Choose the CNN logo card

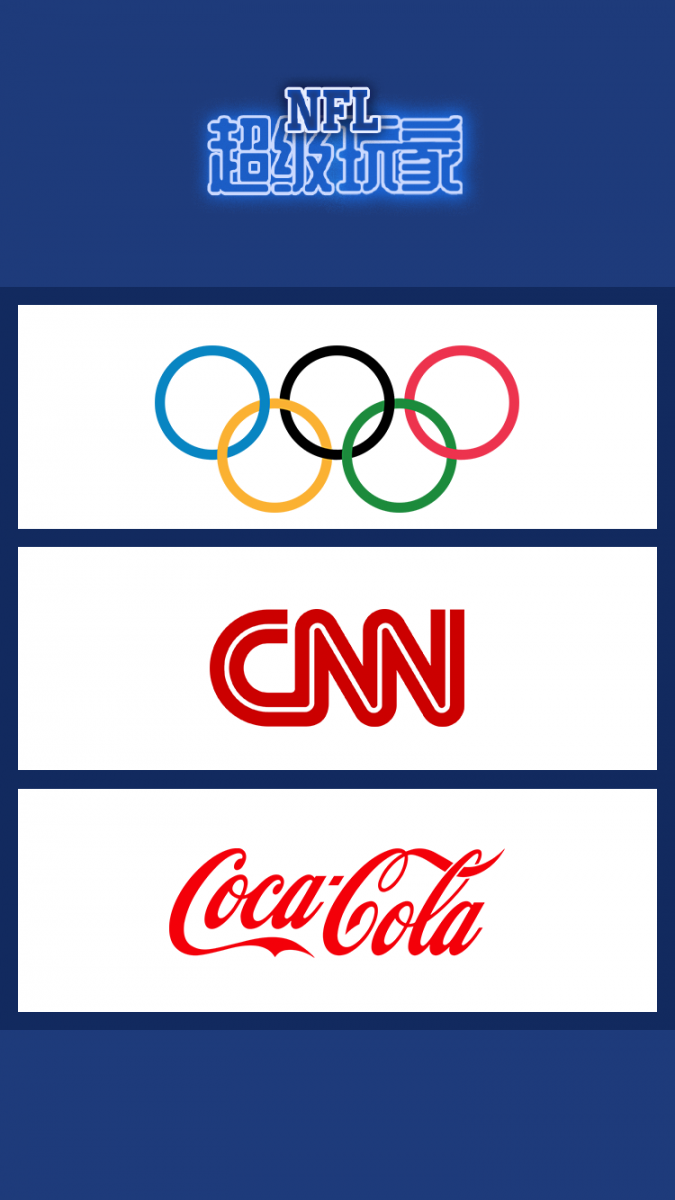click(x=337, y=659)
